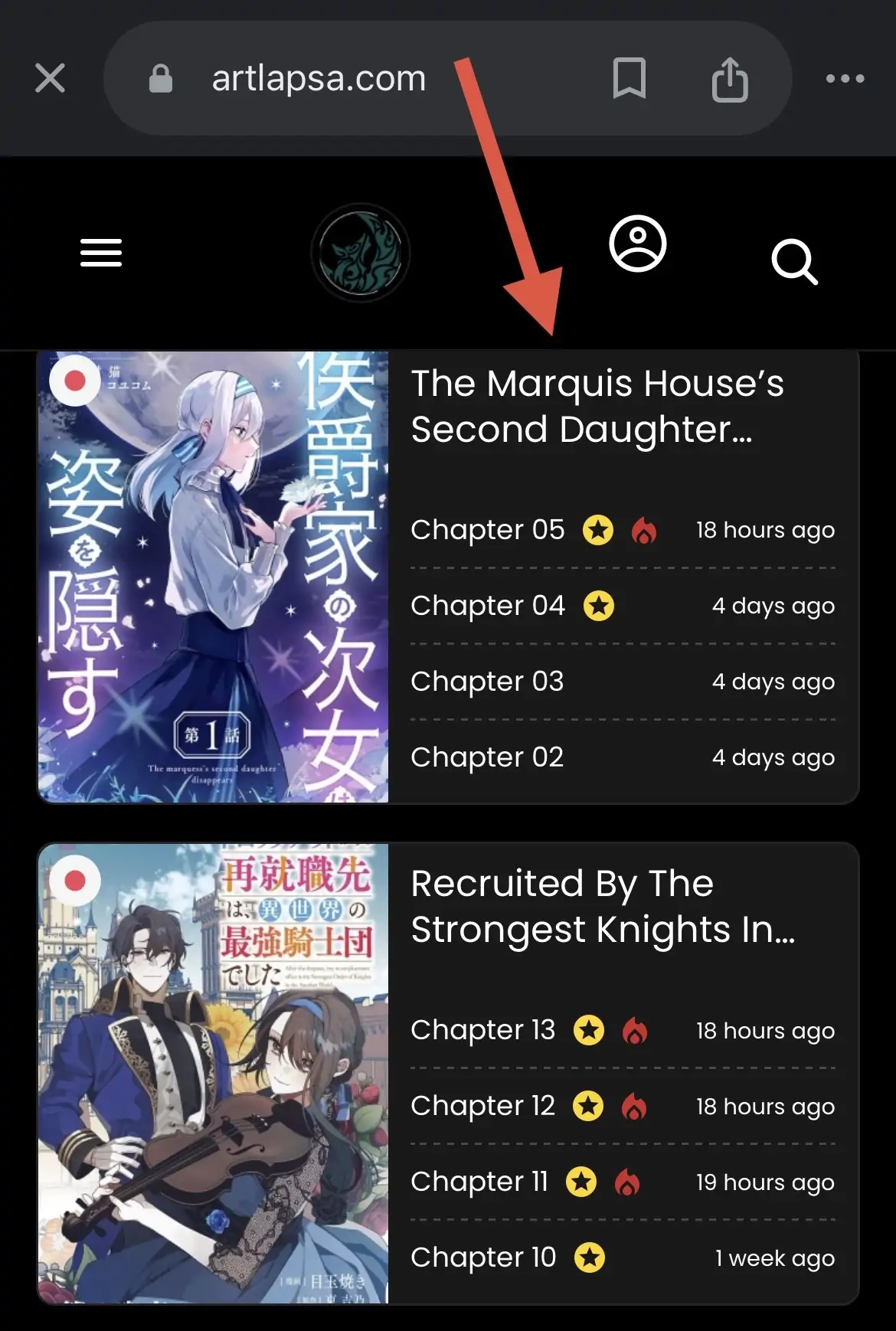The width and height of the screenshot is (896, 1331).
Task: Read Chapter 05 of Marquis House's Second Daughter
Action: pos(487,530)
